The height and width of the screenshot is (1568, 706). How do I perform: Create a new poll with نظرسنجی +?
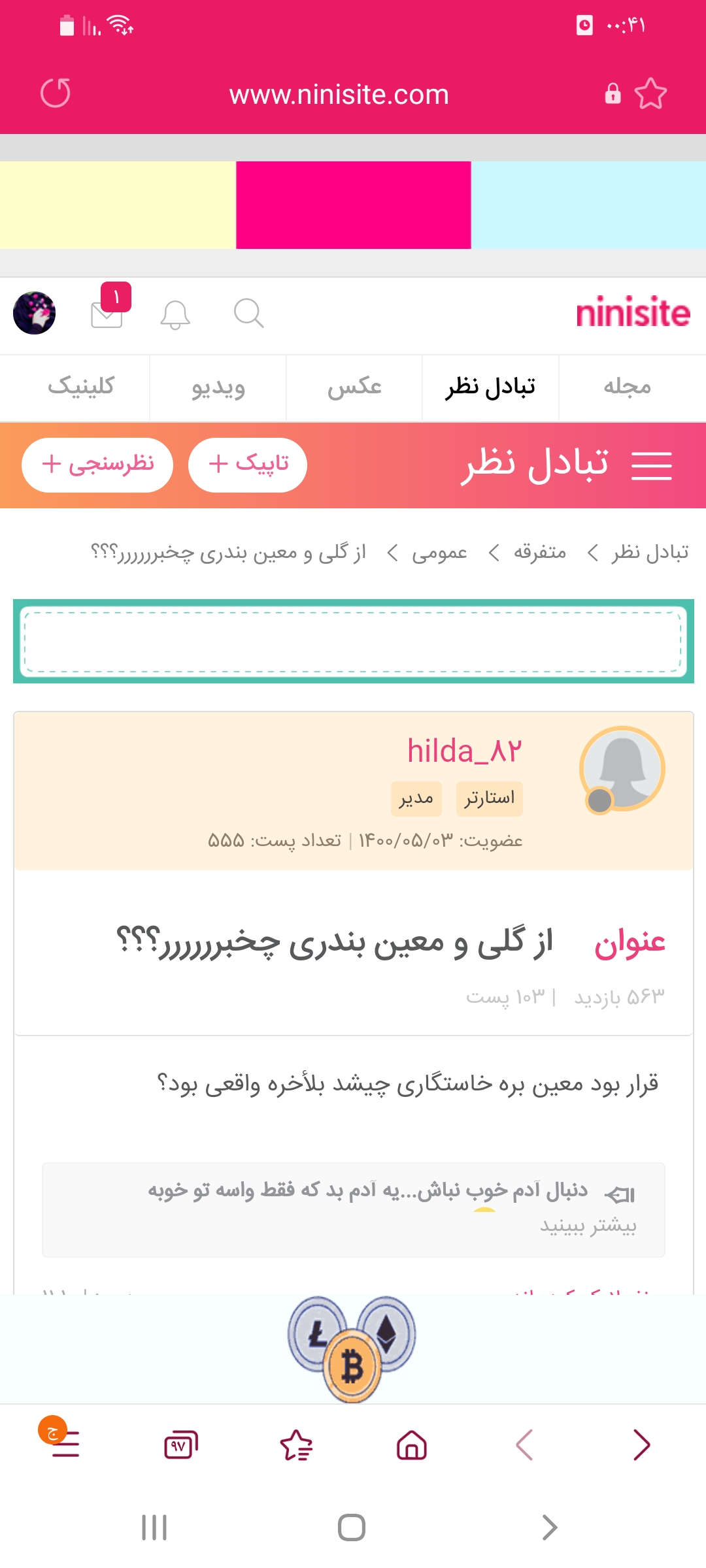[x=97, y=465]
